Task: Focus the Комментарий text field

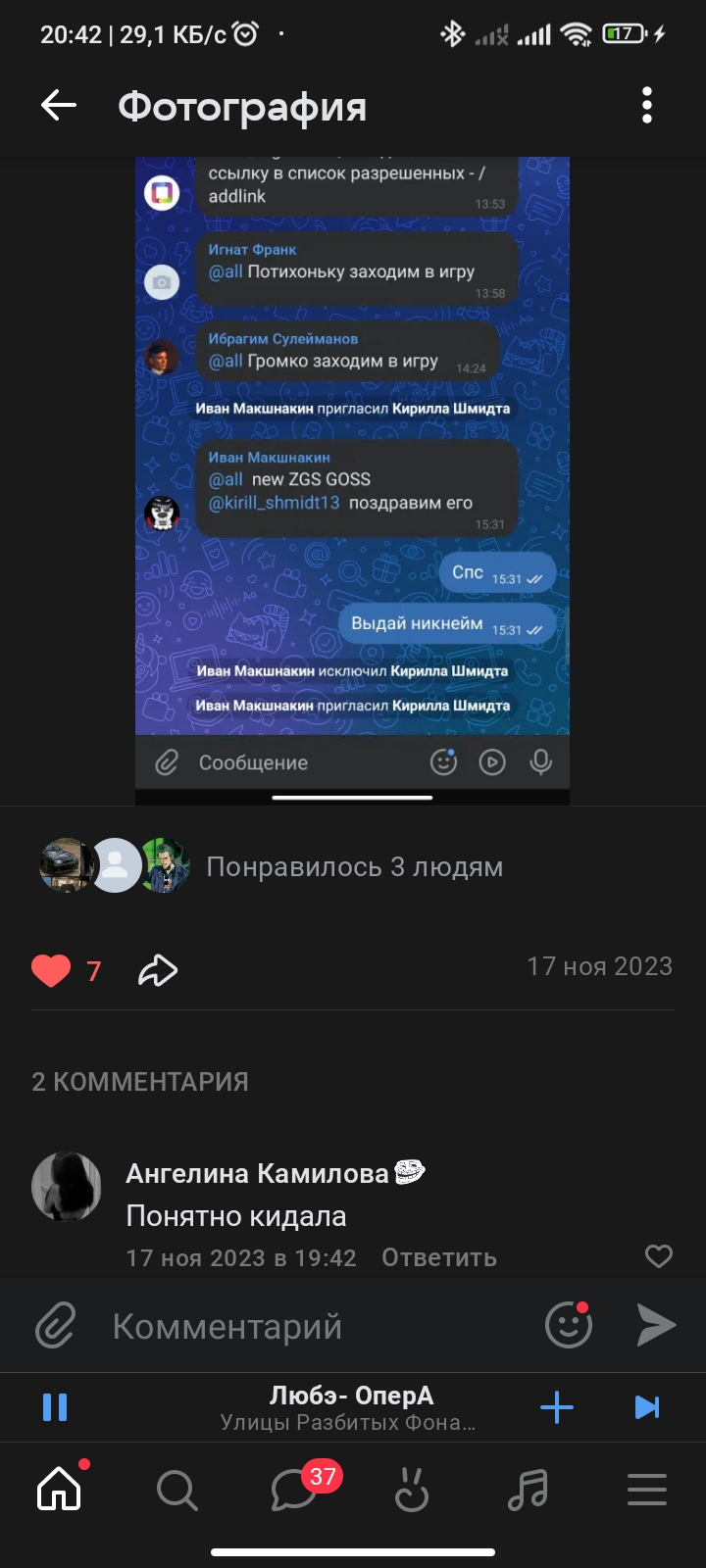Action: click(314, 1326)
